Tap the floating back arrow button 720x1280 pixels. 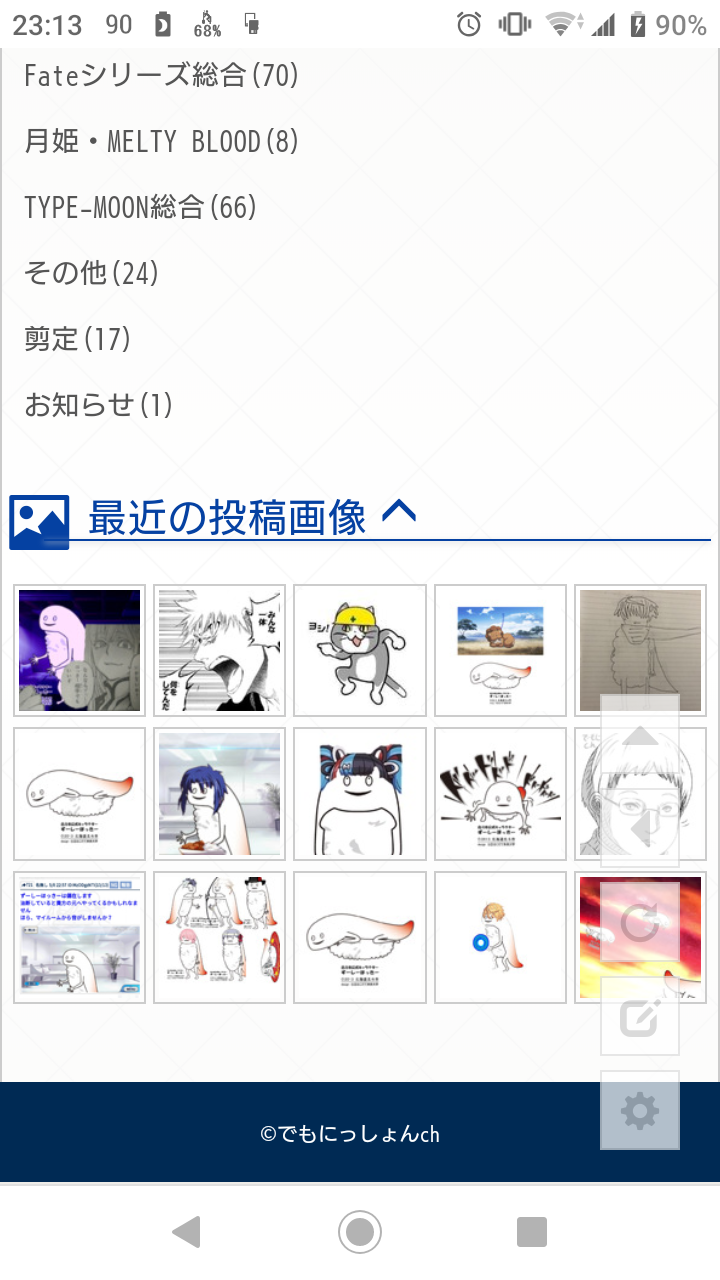(640, 828)
